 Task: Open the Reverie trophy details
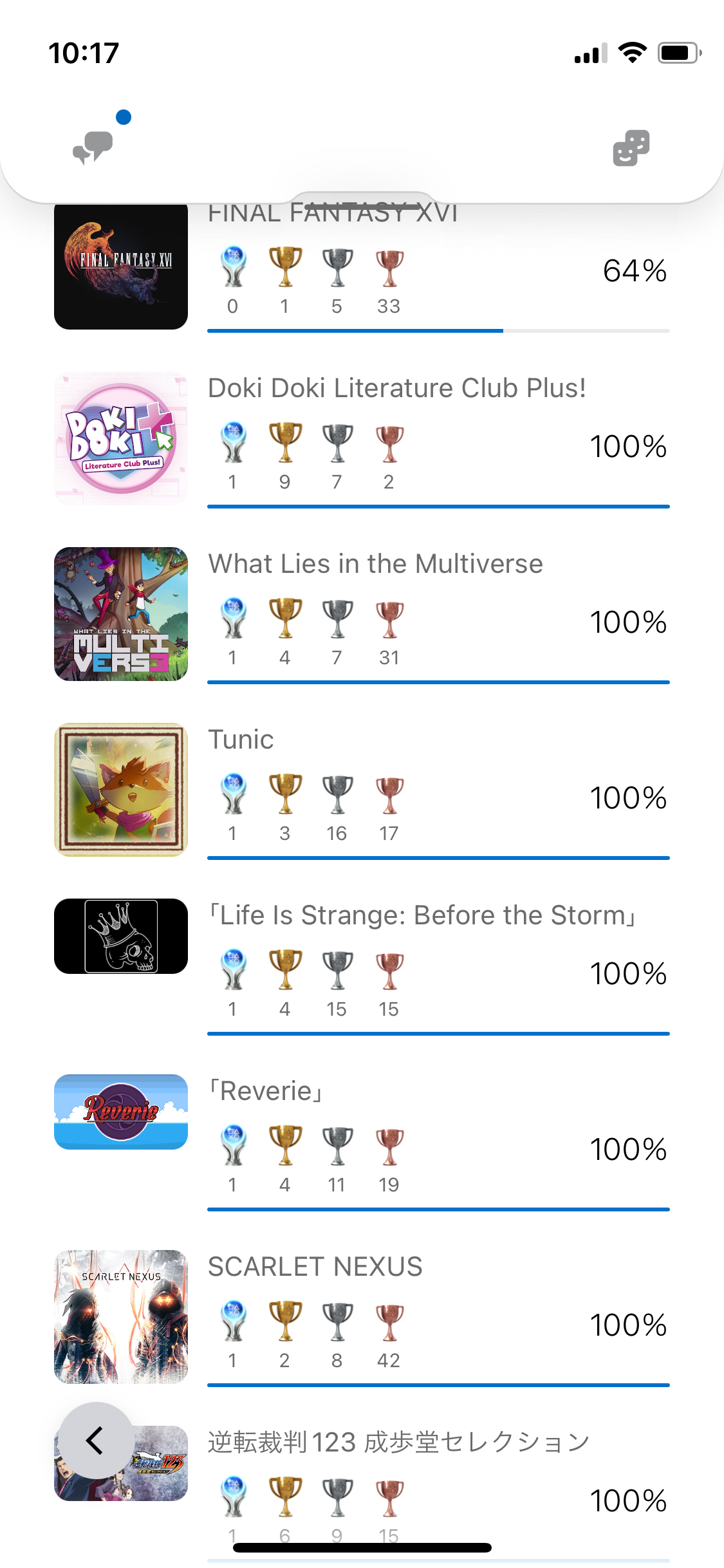(362, 1142)
